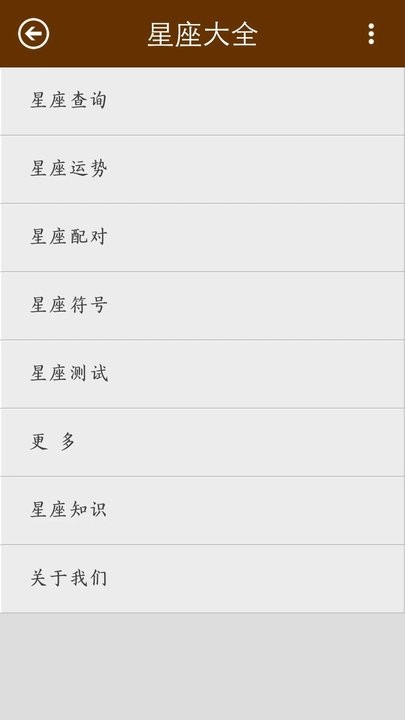Open the 星座测试 item

(x=202, y=374)
